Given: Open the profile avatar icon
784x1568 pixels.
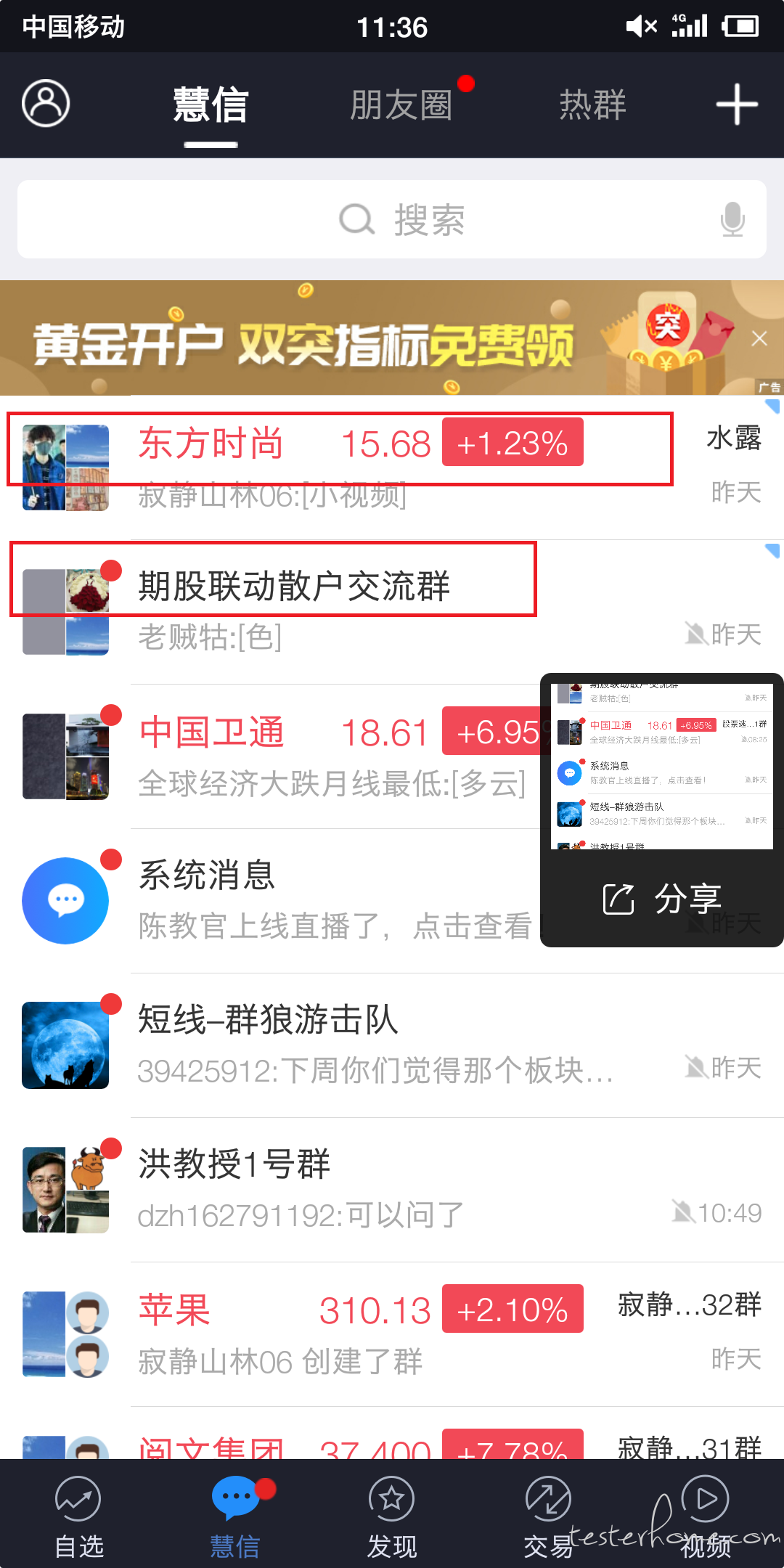Looking at the screenshot, I should click(x=46, y=104).
